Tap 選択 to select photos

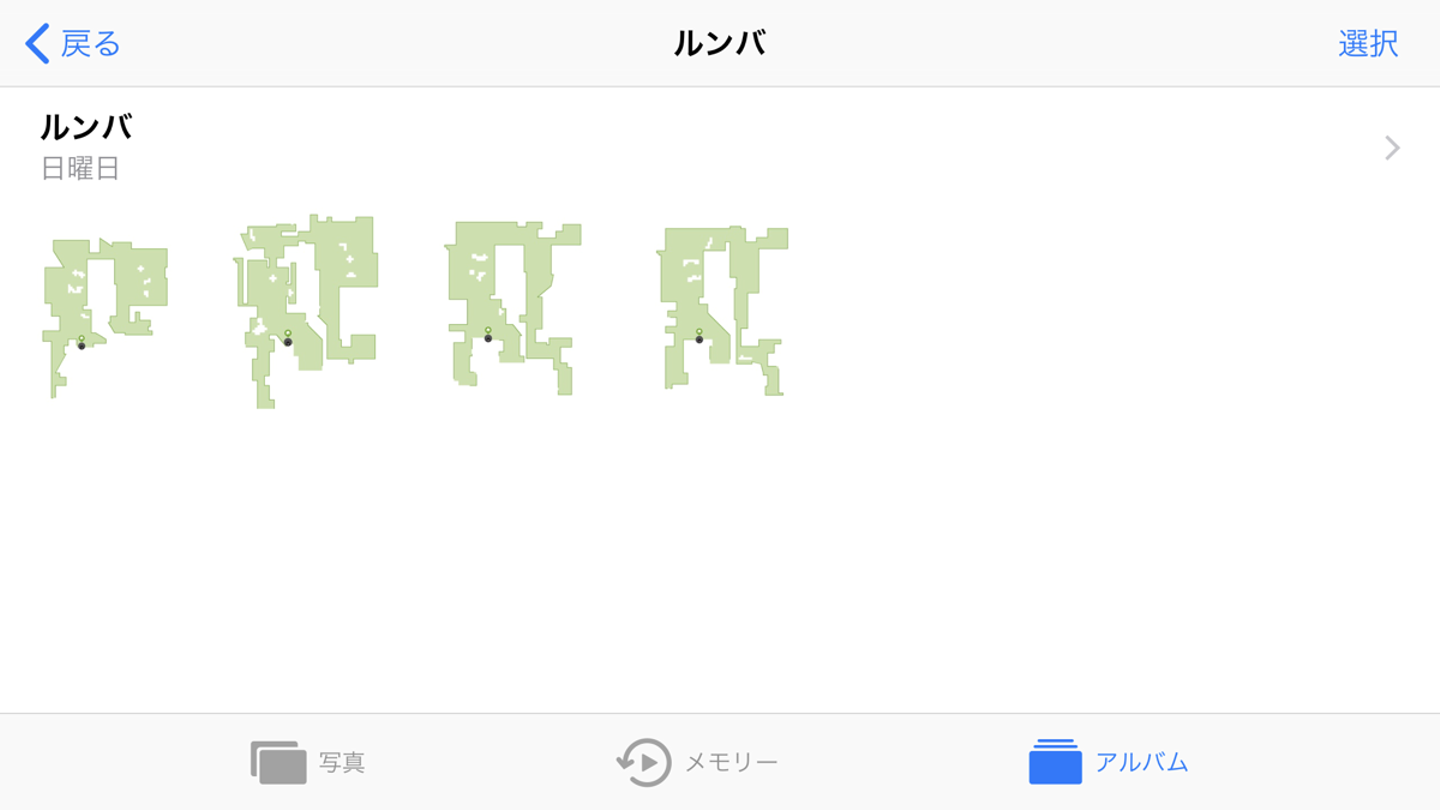1367,44
